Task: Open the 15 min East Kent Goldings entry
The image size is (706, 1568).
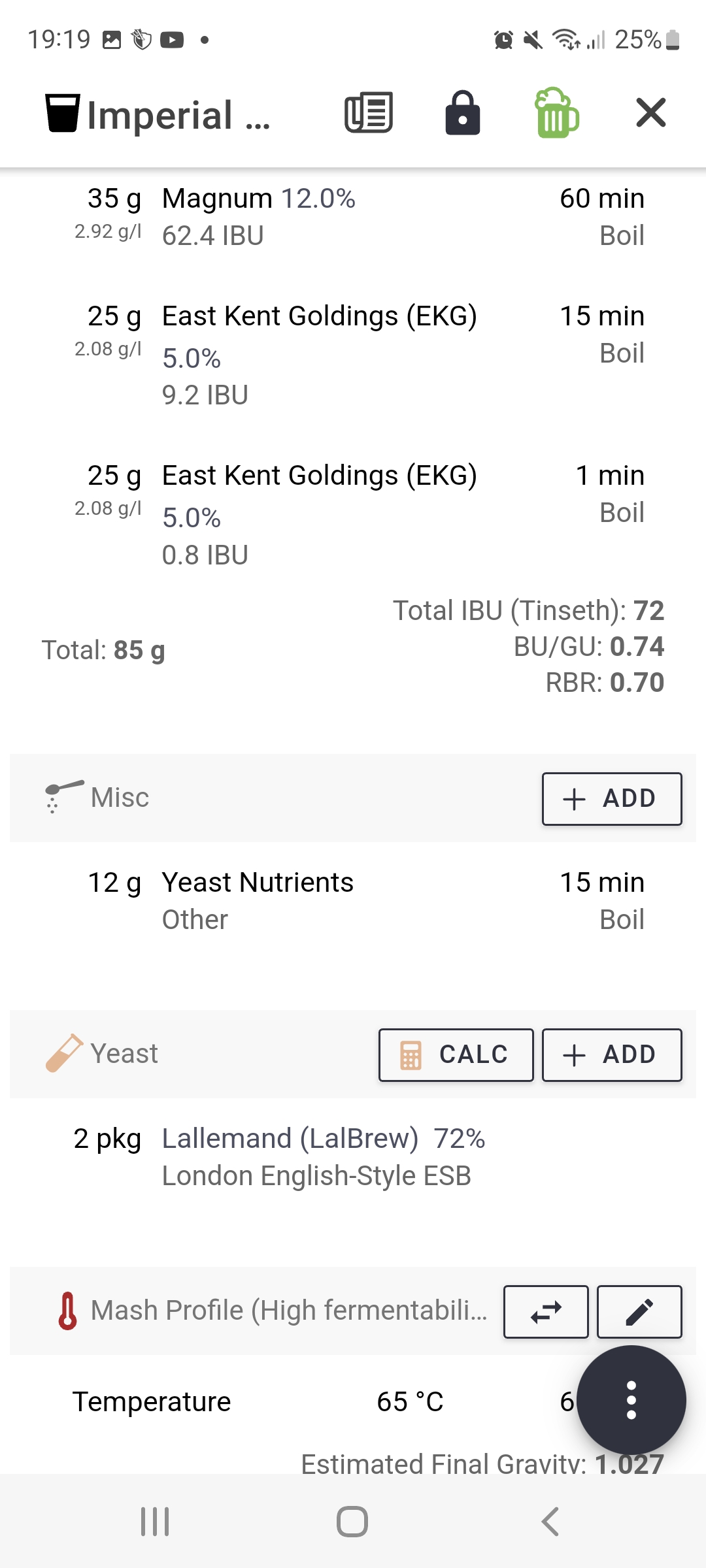Action: point(353,355)
